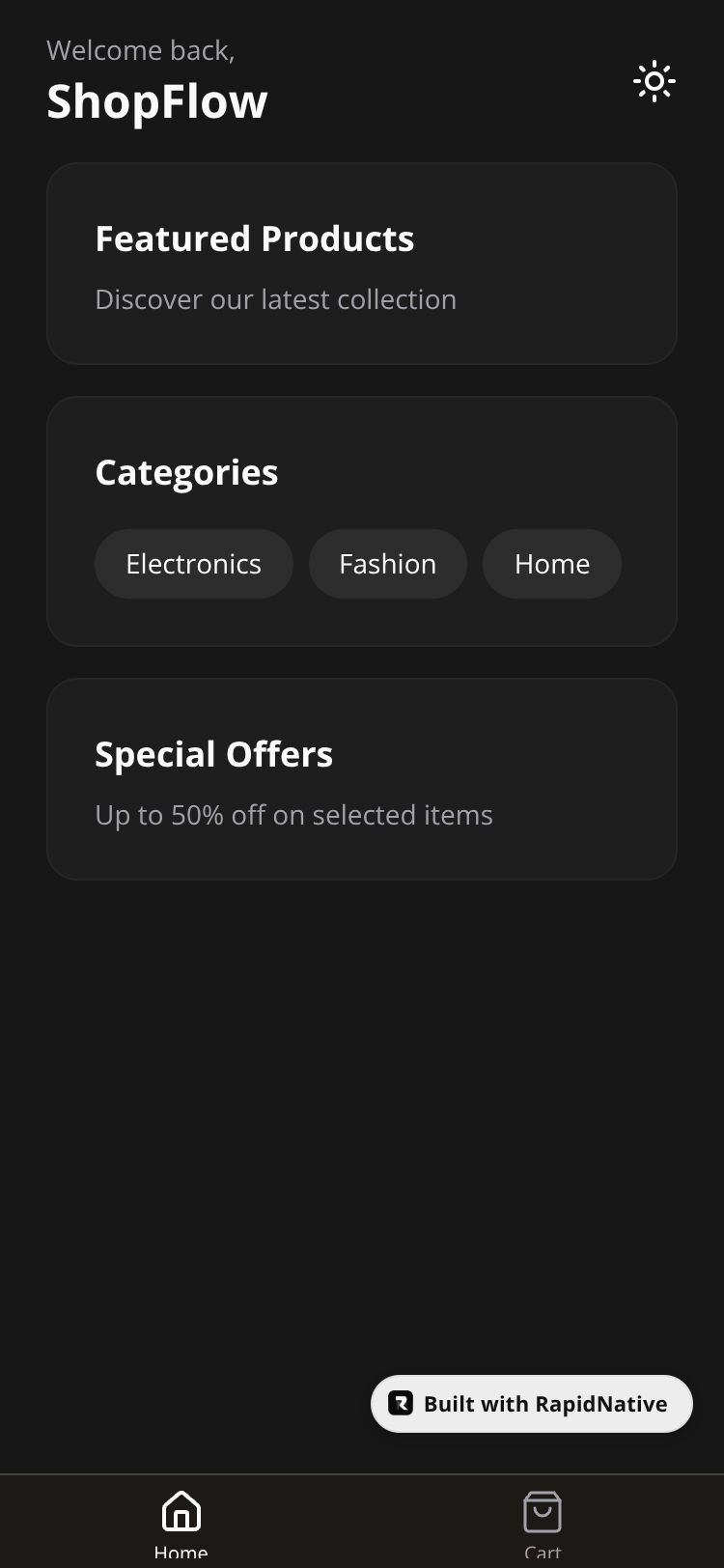Tap the Built with RapidNative badge
This screenshot has height=1568, width=724.
click(532, 1404)
